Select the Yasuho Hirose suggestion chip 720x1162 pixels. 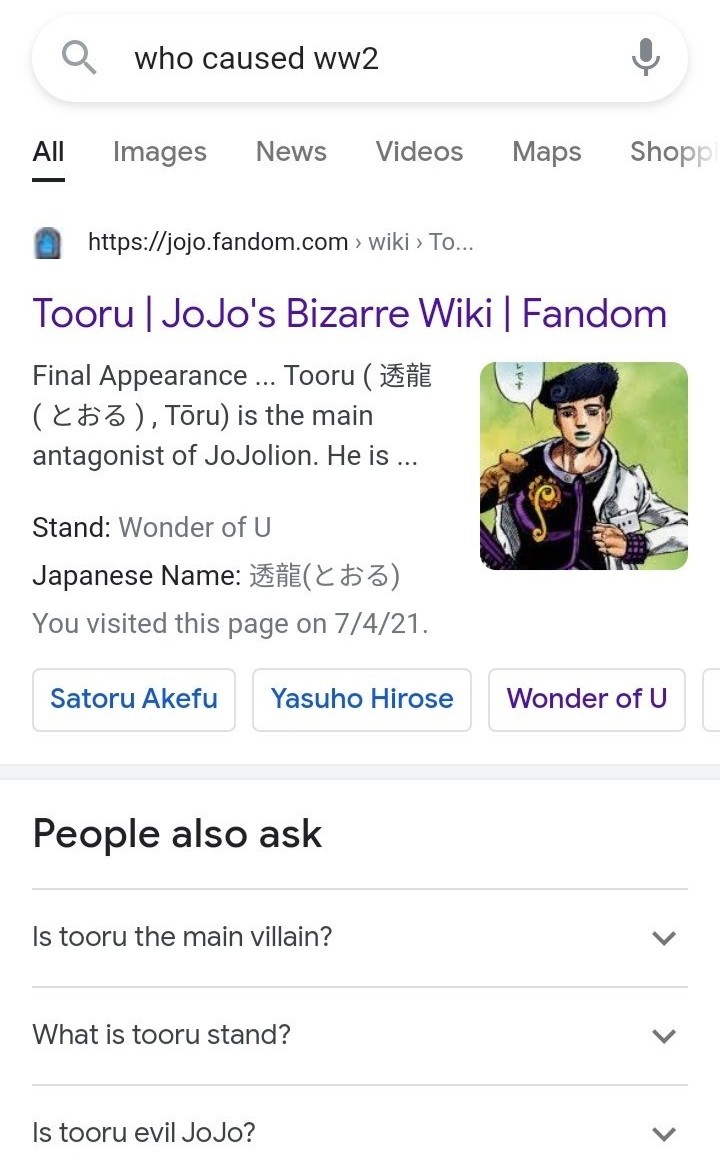(361, 699)
